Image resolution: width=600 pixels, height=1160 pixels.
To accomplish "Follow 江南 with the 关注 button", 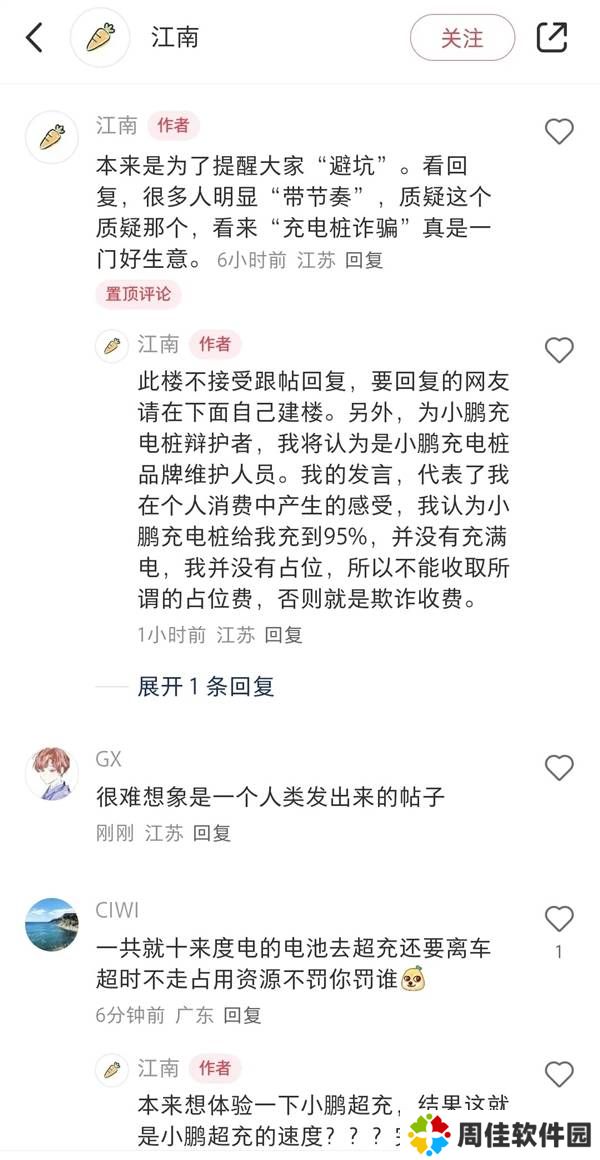I will click(462, 38).
